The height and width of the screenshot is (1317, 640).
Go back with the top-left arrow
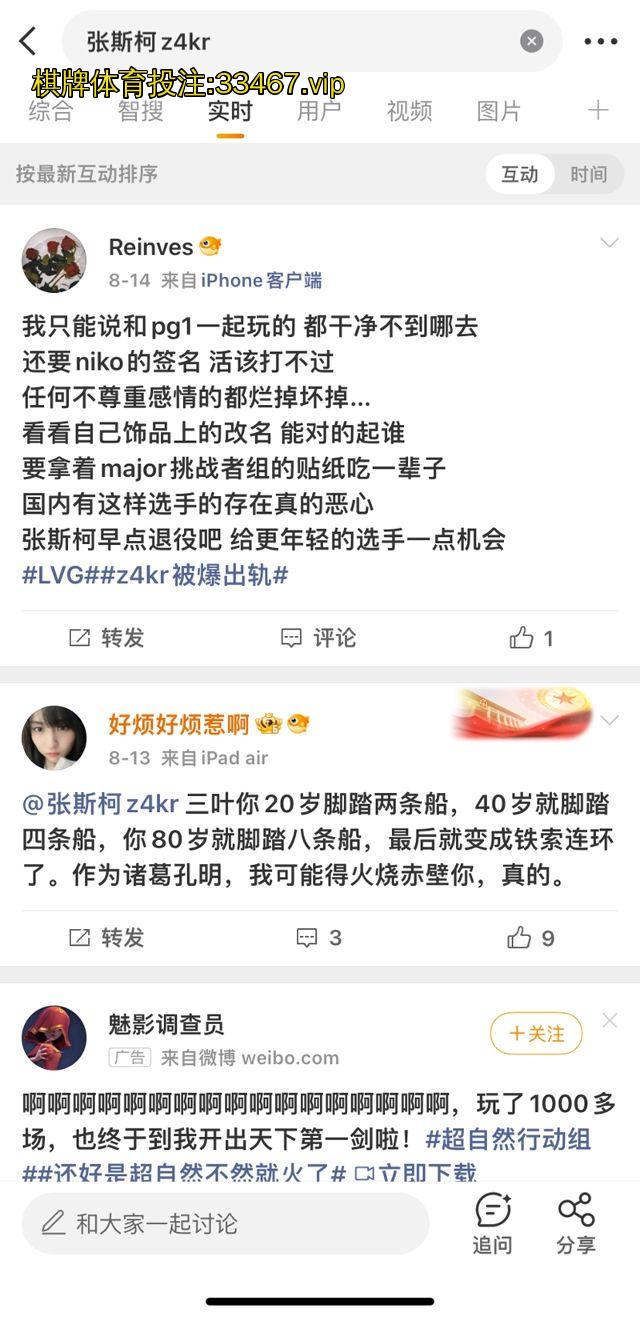pyautogui.click(x=28, y=41)
